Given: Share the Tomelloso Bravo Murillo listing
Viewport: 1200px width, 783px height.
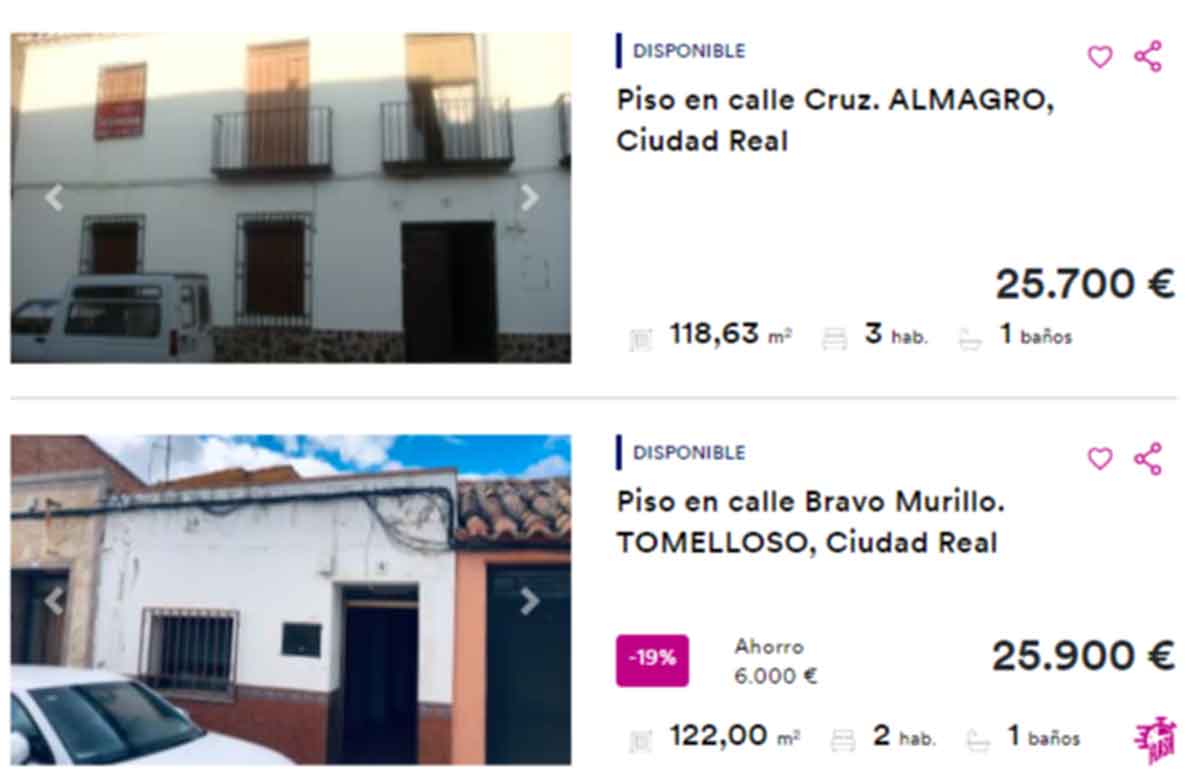Looking at the screenshot, I should tap(1148, 458).
